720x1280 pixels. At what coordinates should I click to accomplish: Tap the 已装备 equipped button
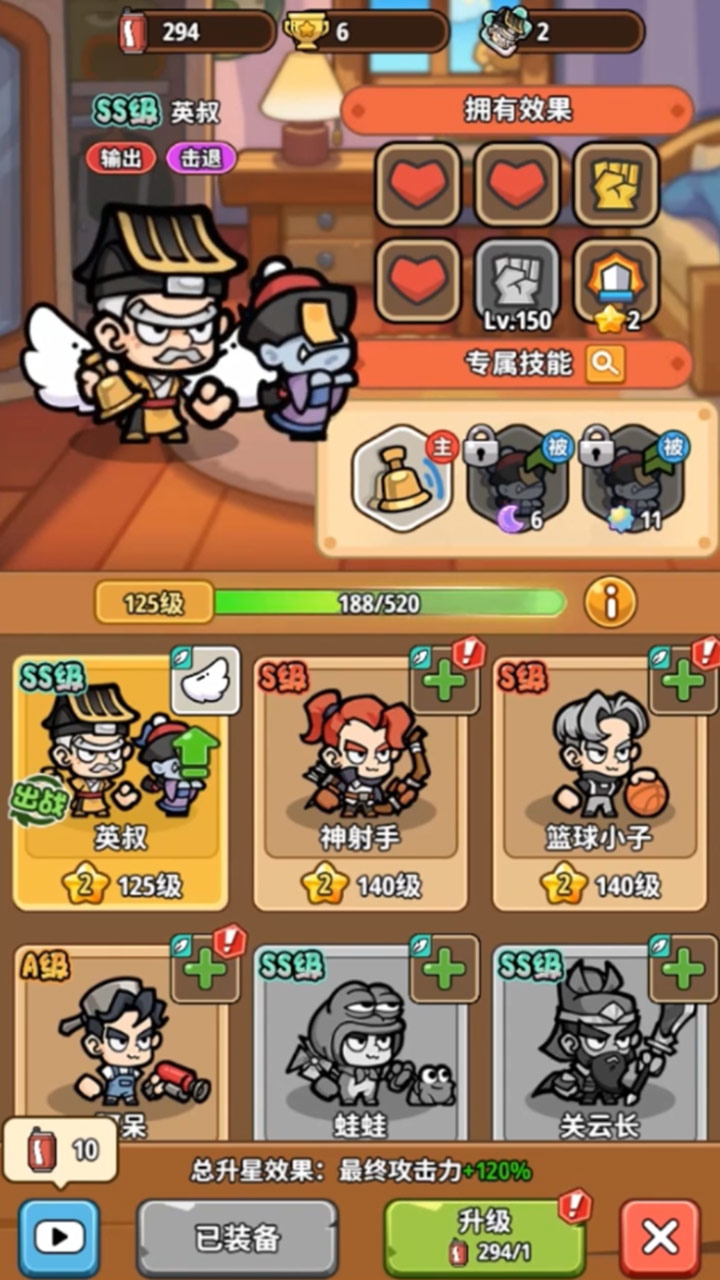coord(238,1238)
